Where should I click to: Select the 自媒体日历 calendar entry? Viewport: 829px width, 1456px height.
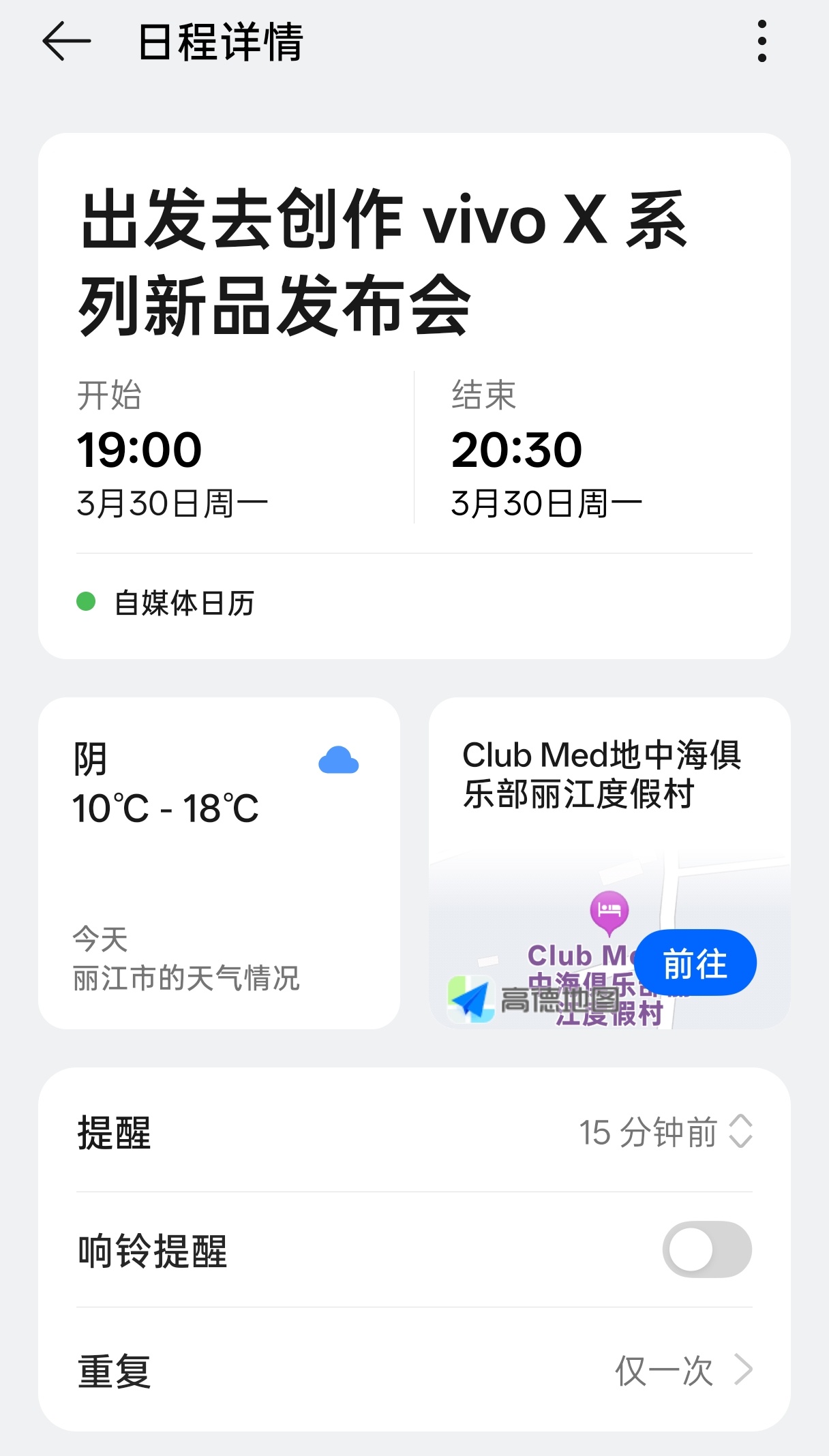184,603
